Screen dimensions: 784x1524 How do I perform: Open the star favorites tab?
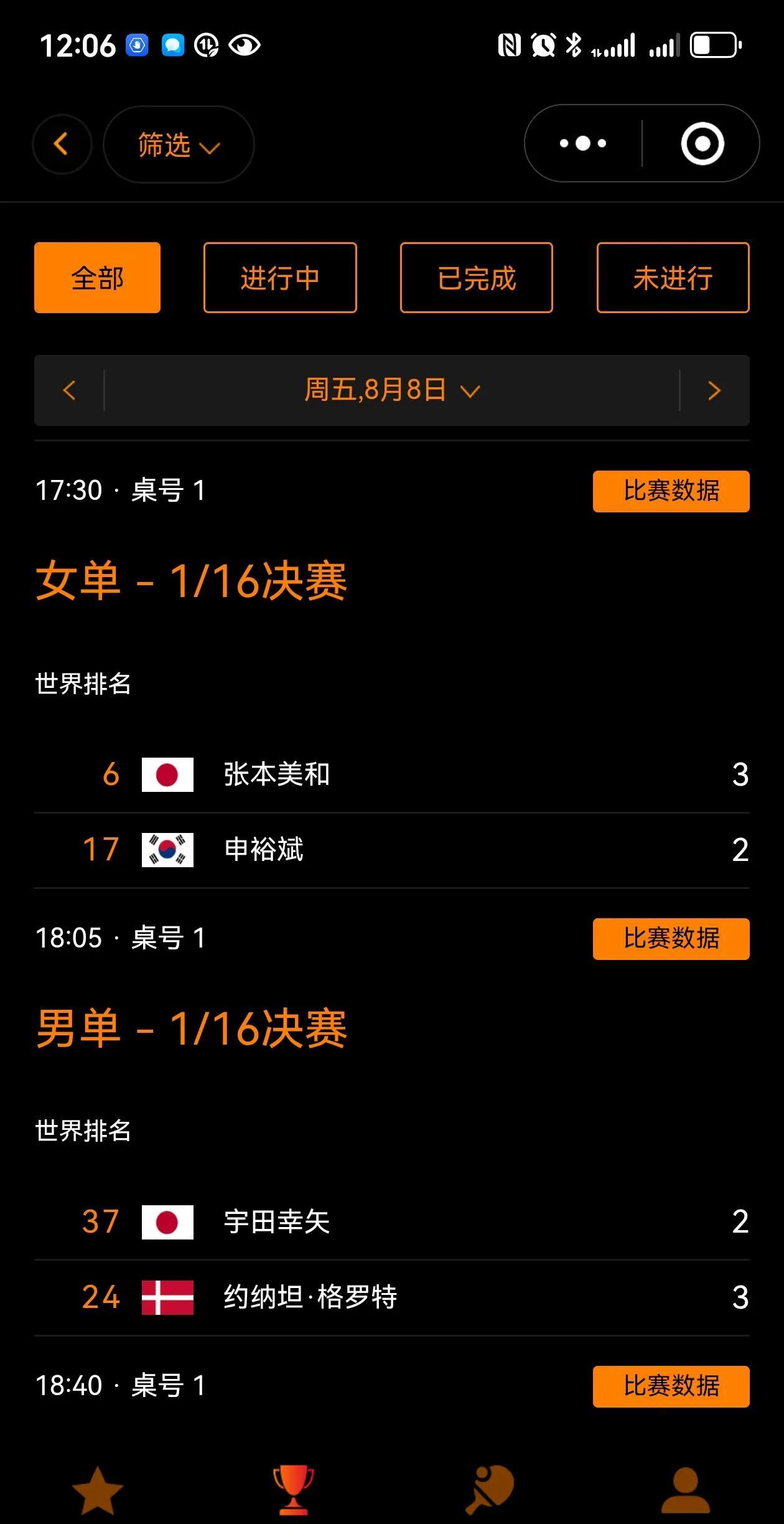pos(98,1490)
